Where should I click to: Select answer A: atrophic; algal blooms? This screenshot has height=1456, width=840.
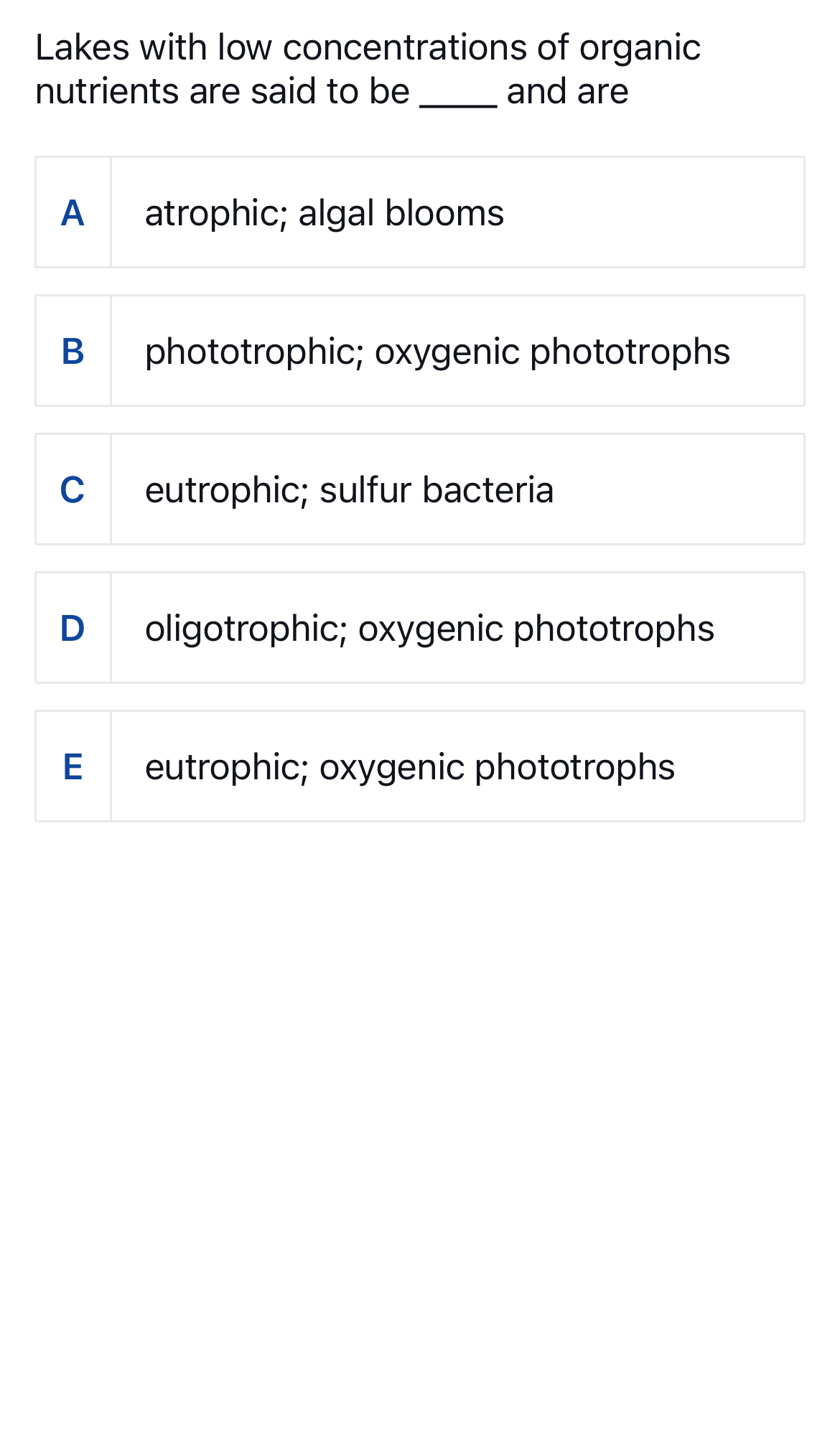(x=420, y=212)
